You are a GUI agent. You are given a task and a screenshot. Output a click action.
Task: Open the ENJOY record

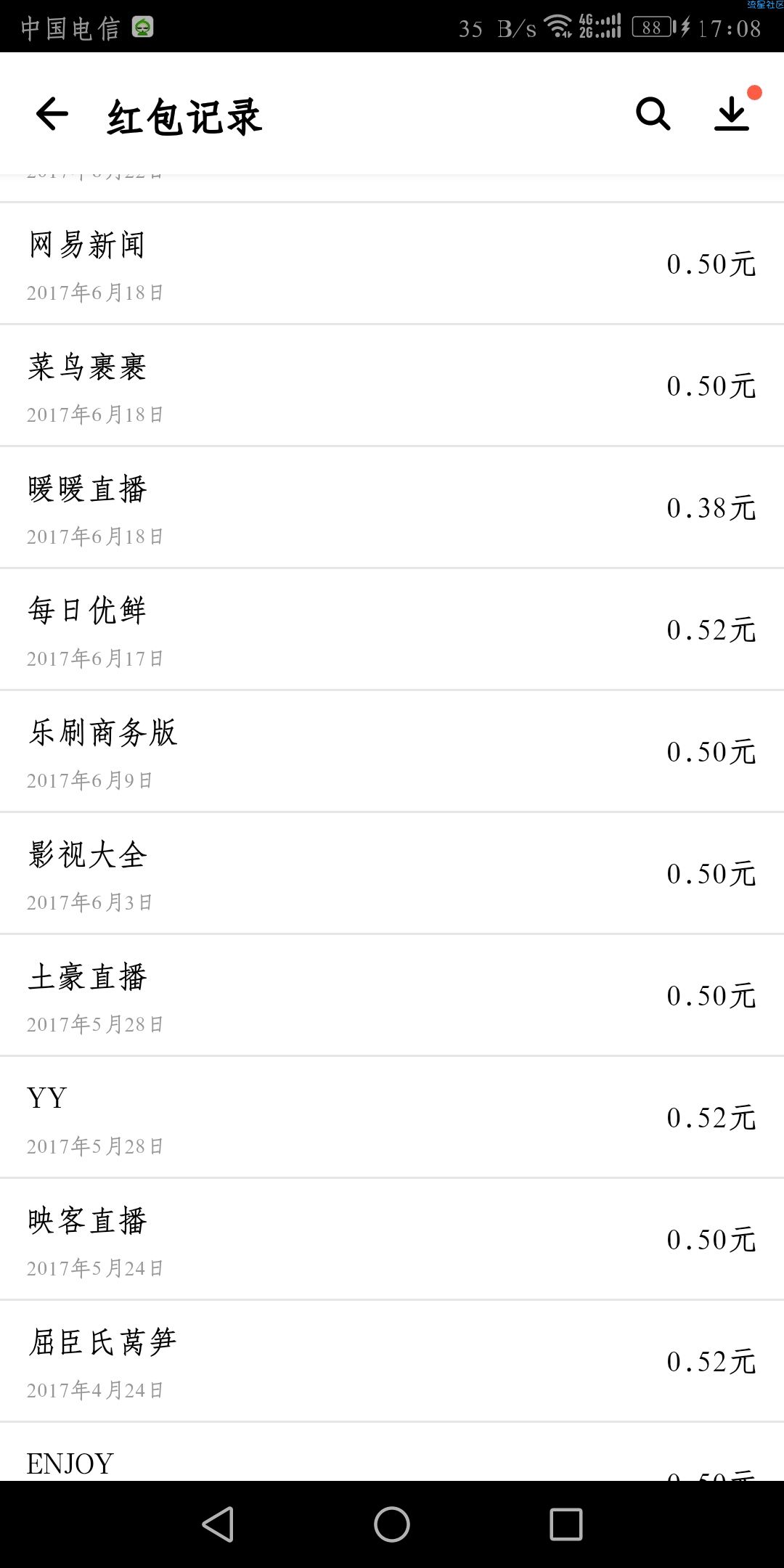tap(392, 1461)
